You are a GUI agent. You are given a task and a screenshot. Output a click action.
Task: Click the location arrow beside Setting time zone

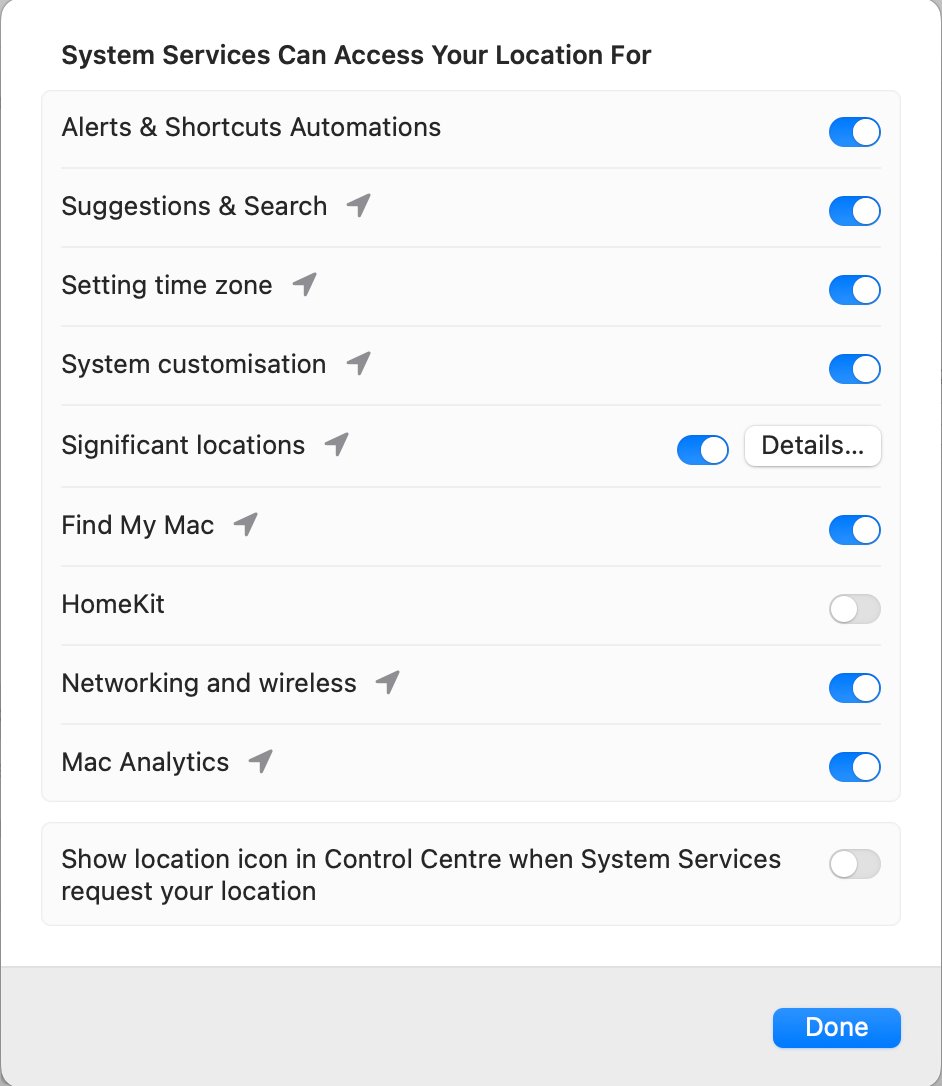303,283
